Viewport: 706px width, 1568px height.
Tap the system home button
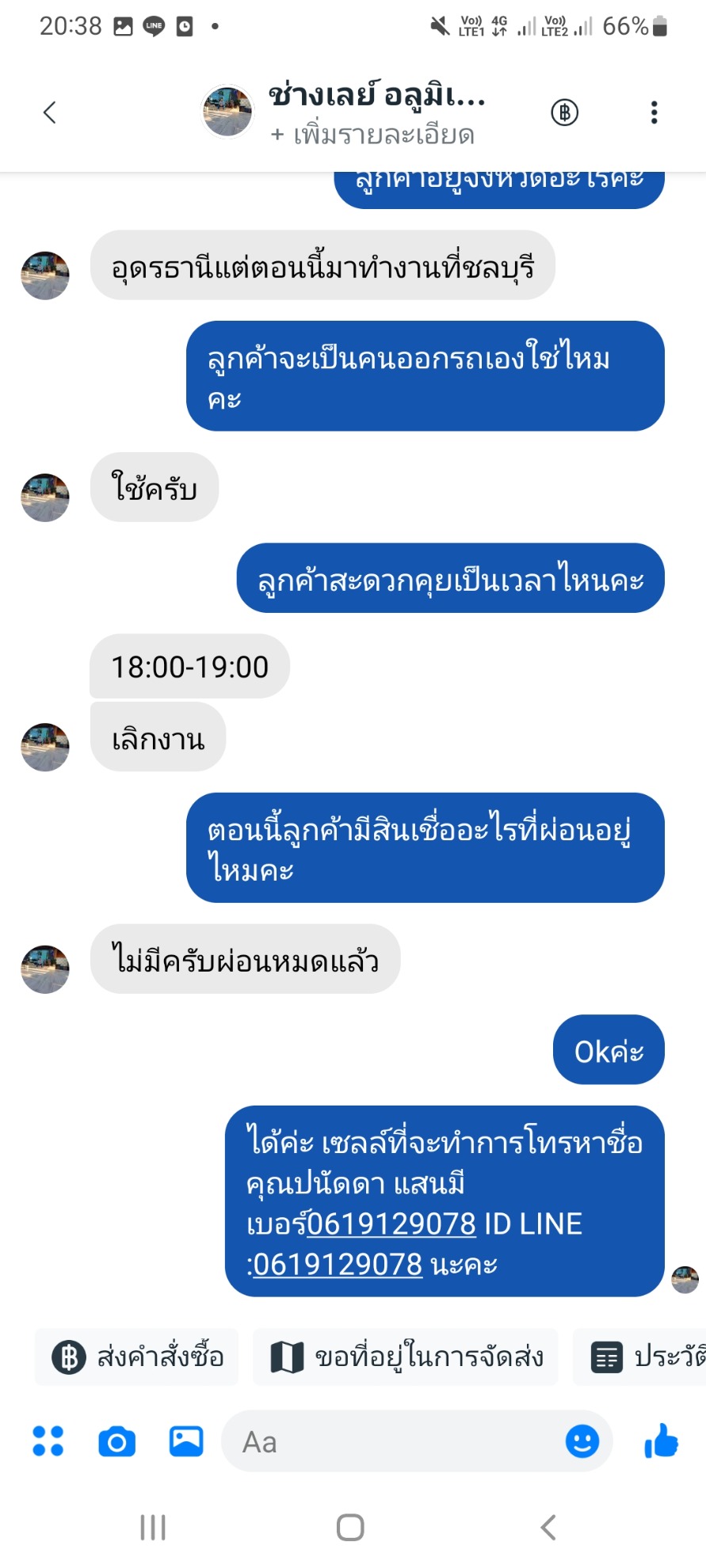(350, 1528)
